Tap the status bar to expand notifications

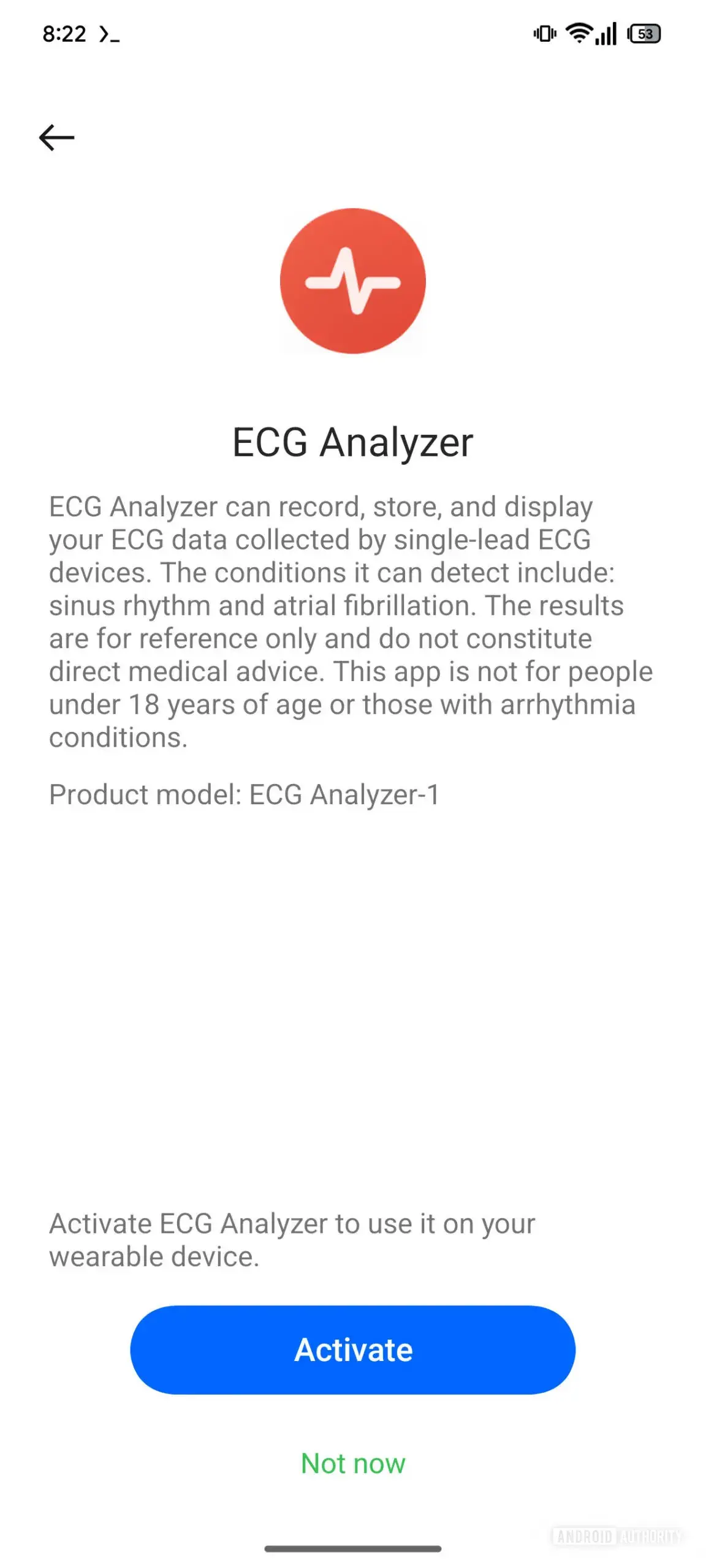[353, 35]
